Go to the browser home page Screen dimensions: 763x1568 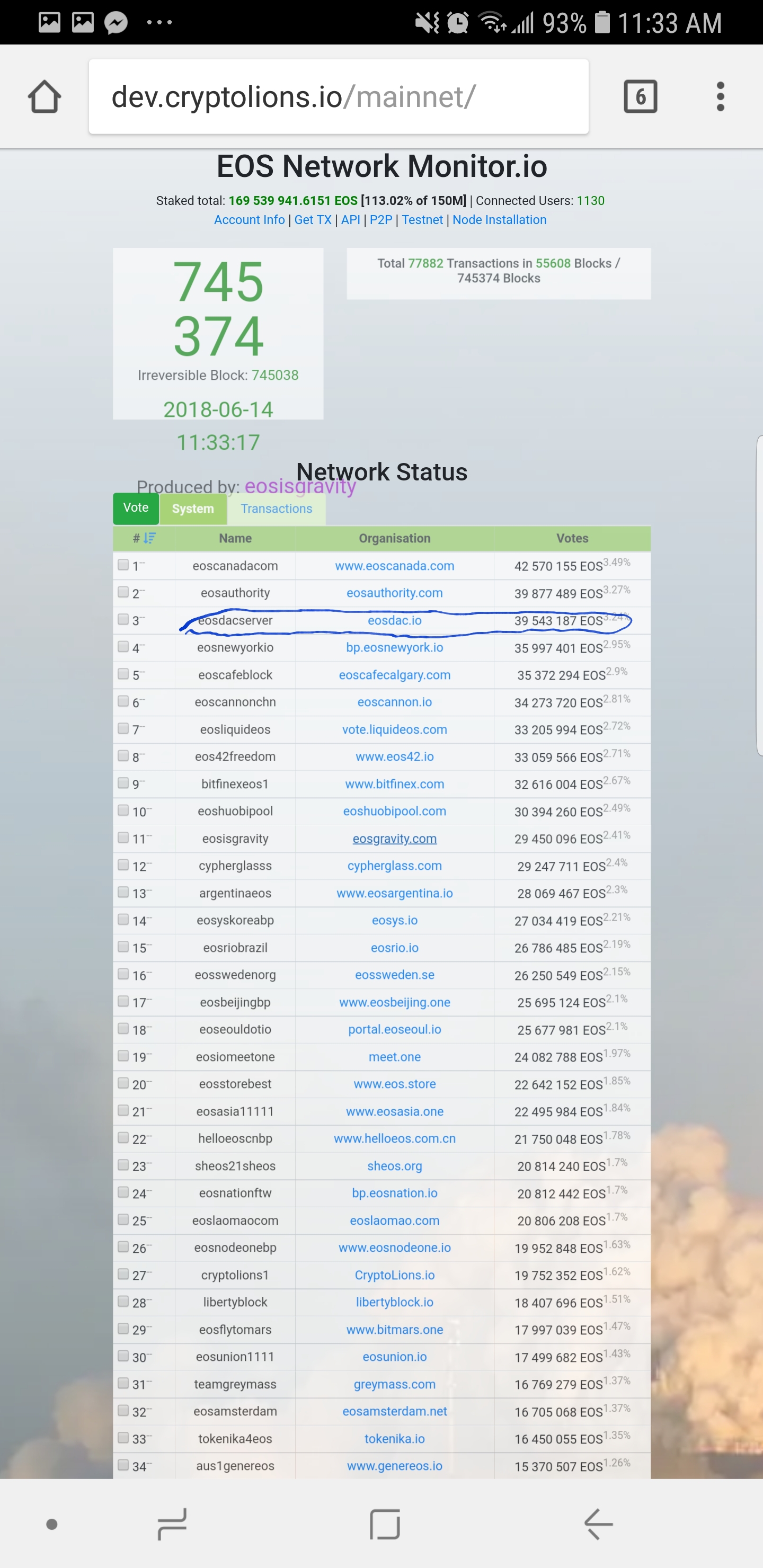[x=45, y=97]
